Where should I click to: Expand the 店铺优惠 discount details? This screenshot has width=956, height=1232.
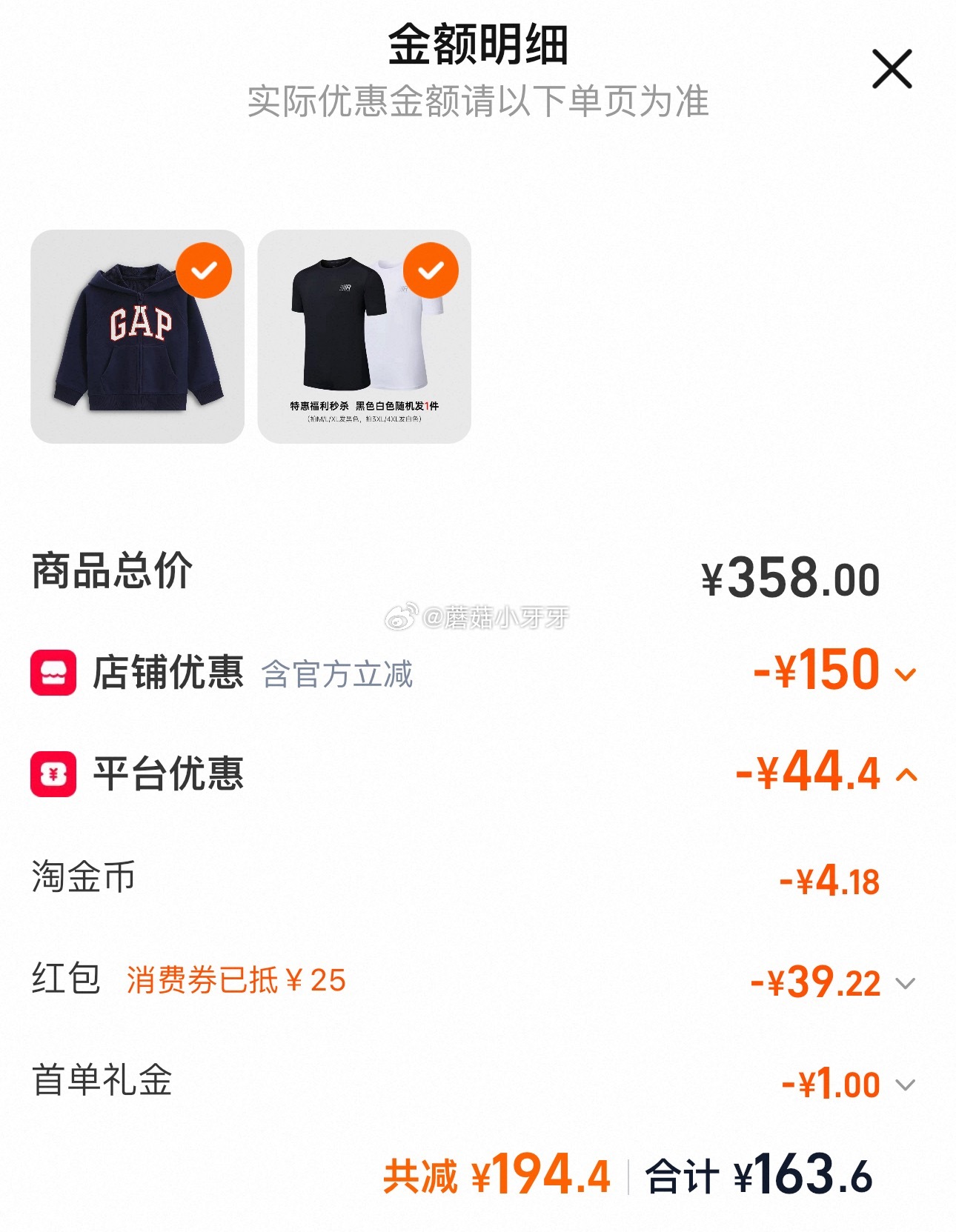pos(906,674)
